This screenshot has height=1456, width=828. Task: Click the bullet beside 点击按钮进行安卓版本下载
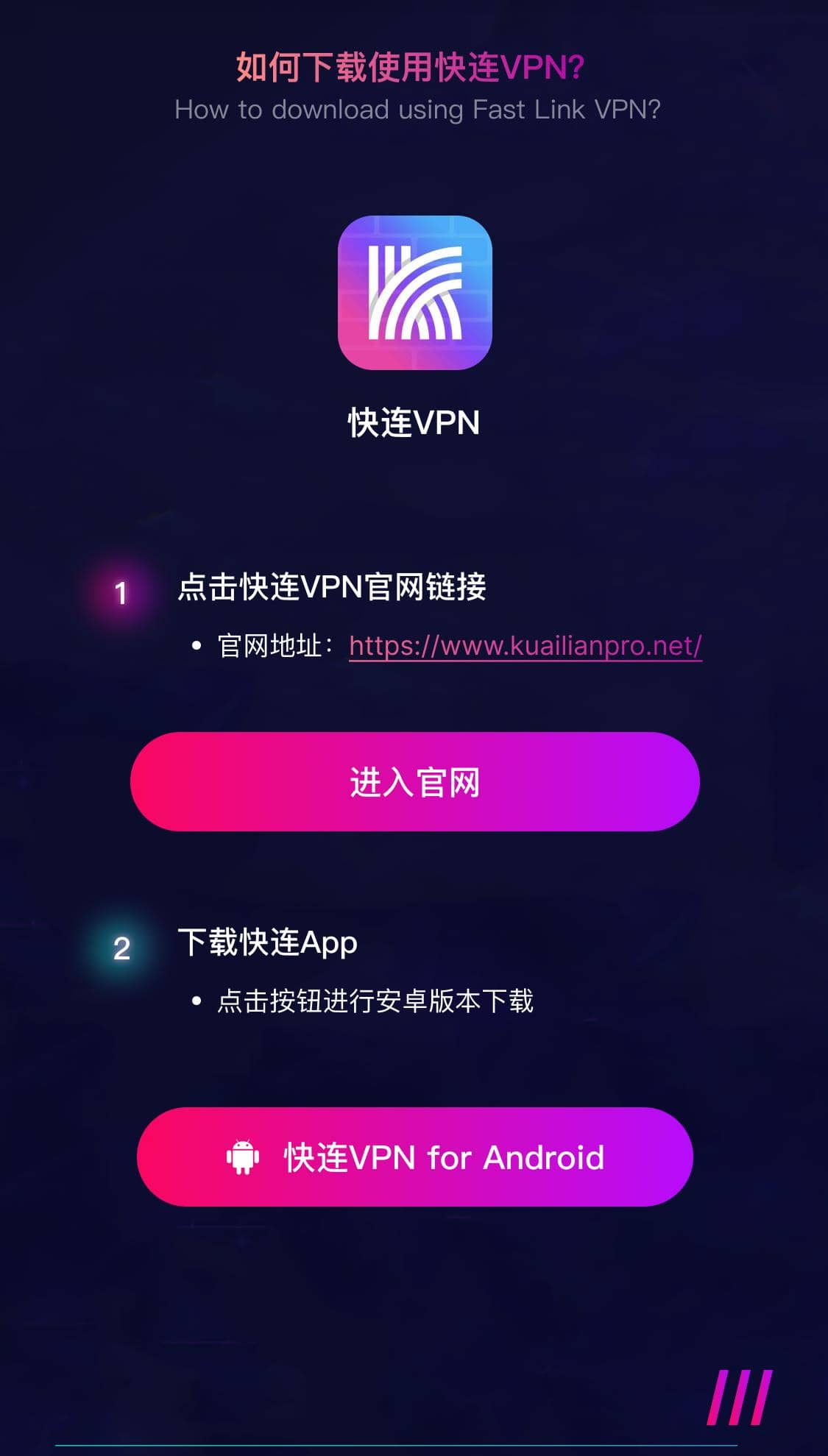pyautogui.click(x=196, y=1001)
